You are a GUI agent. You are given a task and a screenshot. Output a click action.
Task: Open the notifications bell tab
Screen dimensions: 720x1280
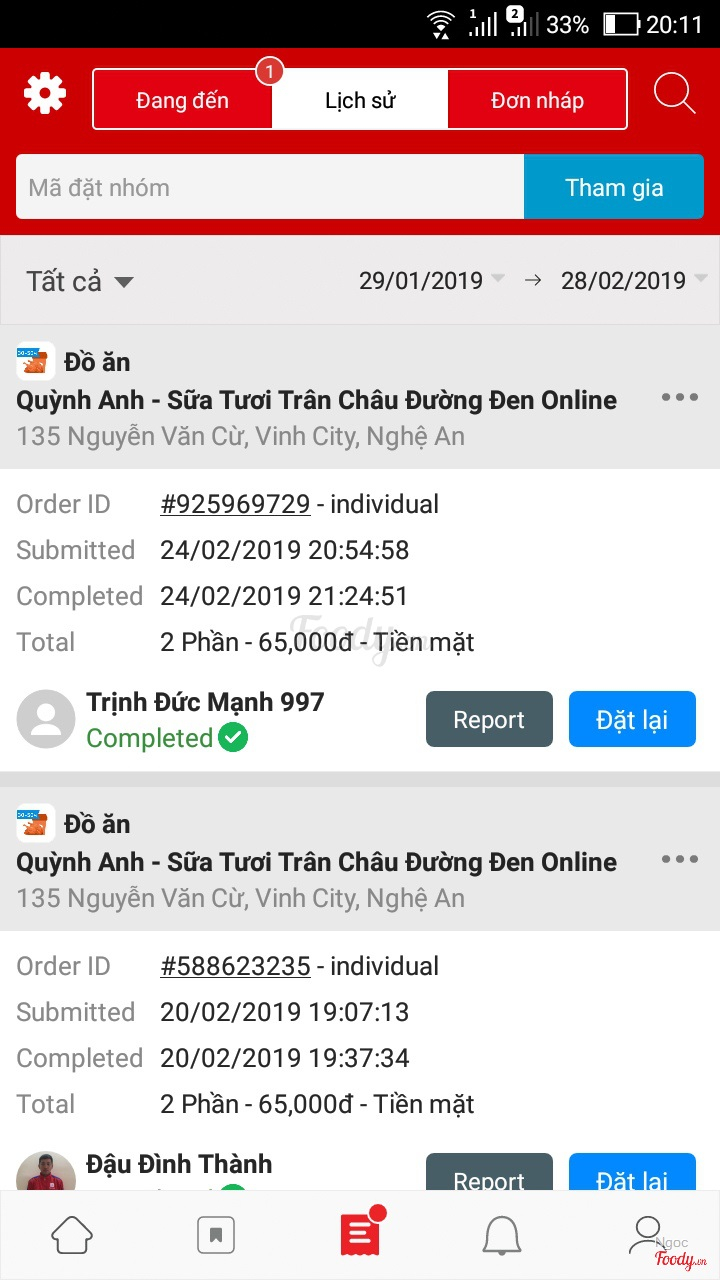pos(502,1235)
